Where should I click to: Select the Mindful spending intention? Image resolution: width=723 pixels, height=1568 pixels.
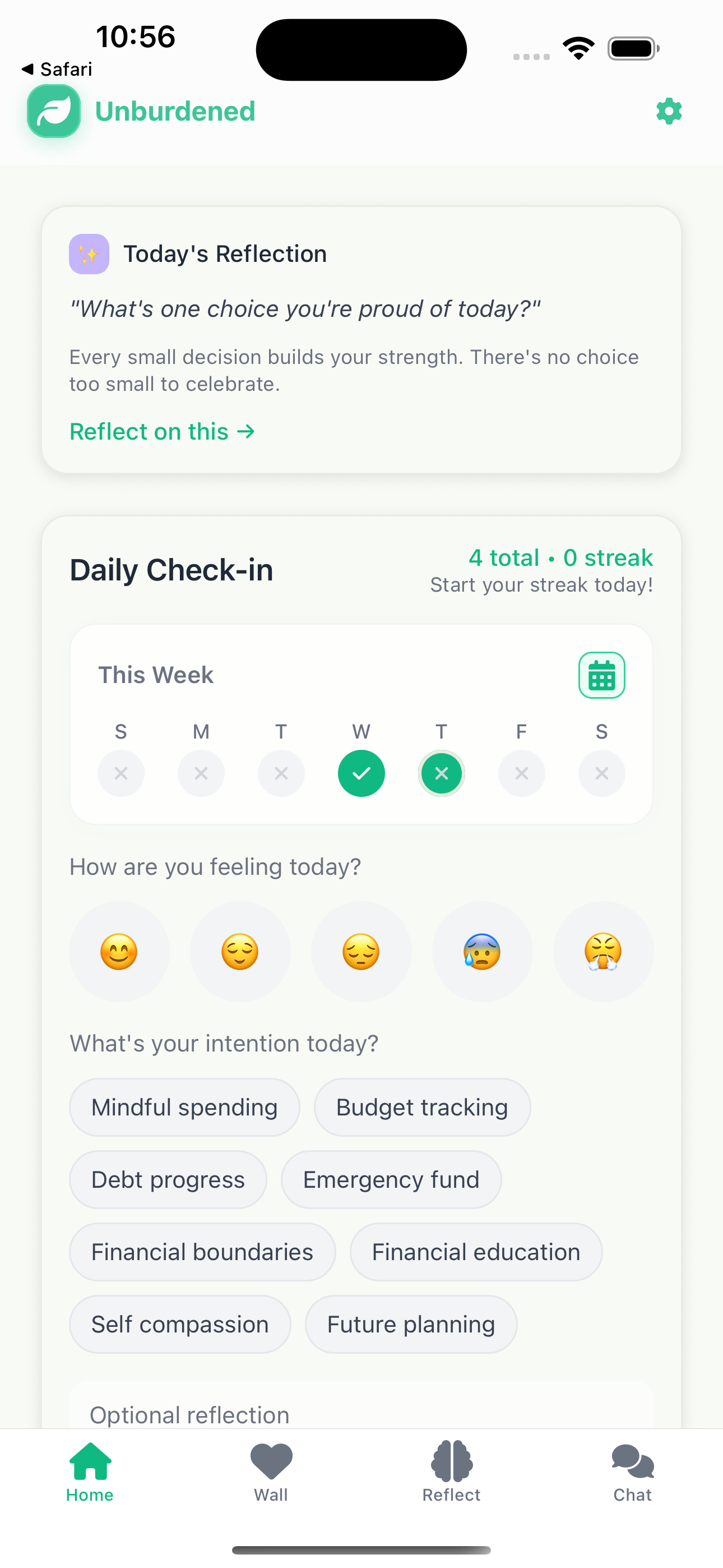coord(184,1107)
